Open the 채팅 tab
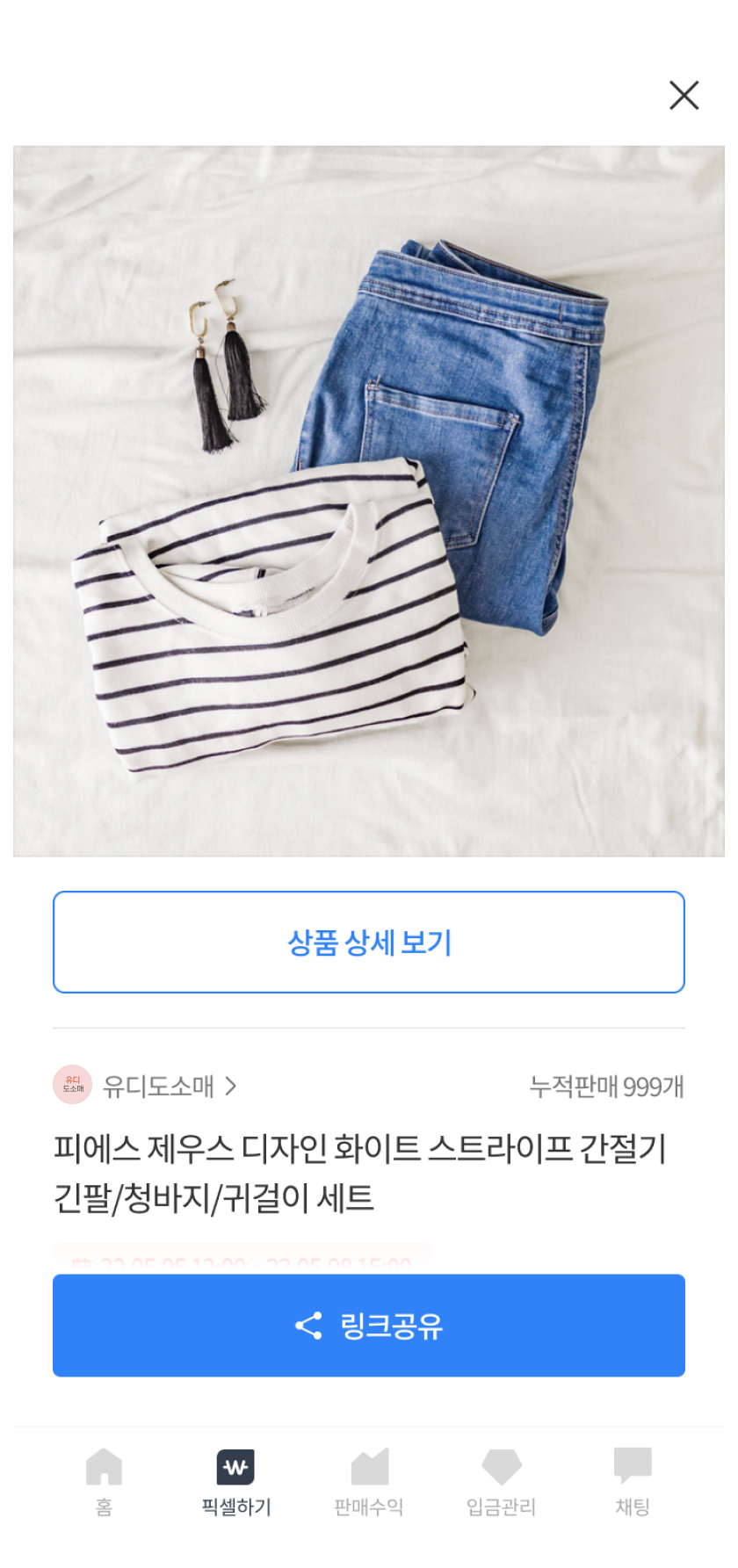Image resolution: width=738 pixels, height=1568 pixels. coord(633,1482)
